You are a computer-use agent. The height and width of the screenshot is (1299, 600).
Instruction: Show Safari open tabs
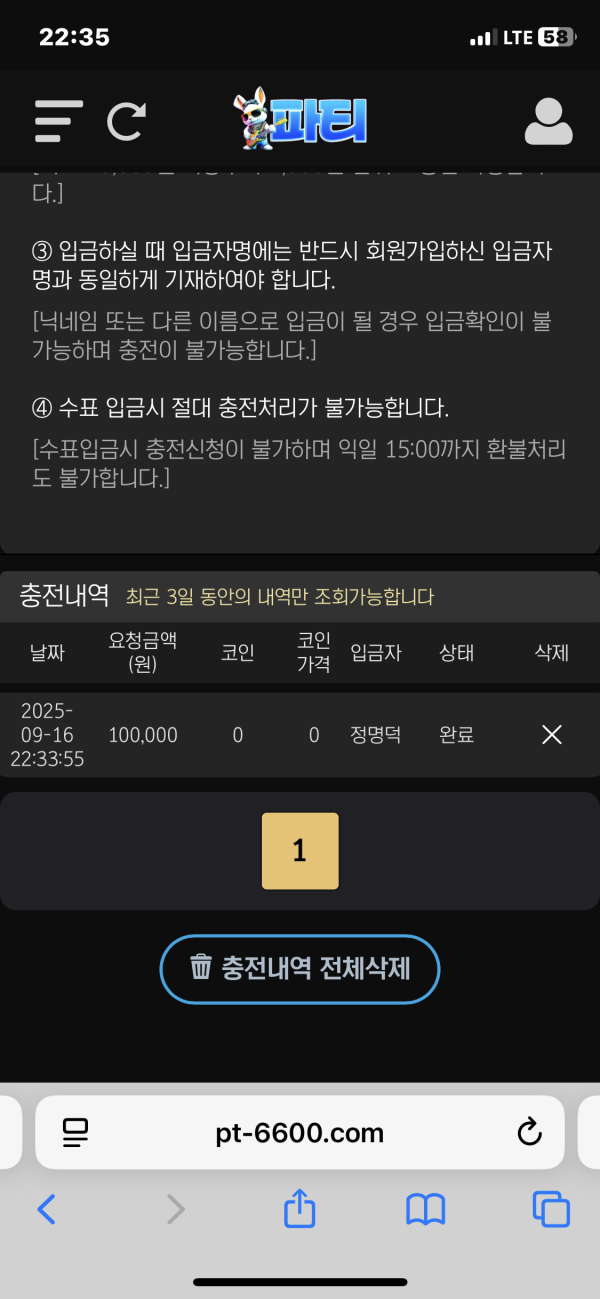[x=551, y=1210]
